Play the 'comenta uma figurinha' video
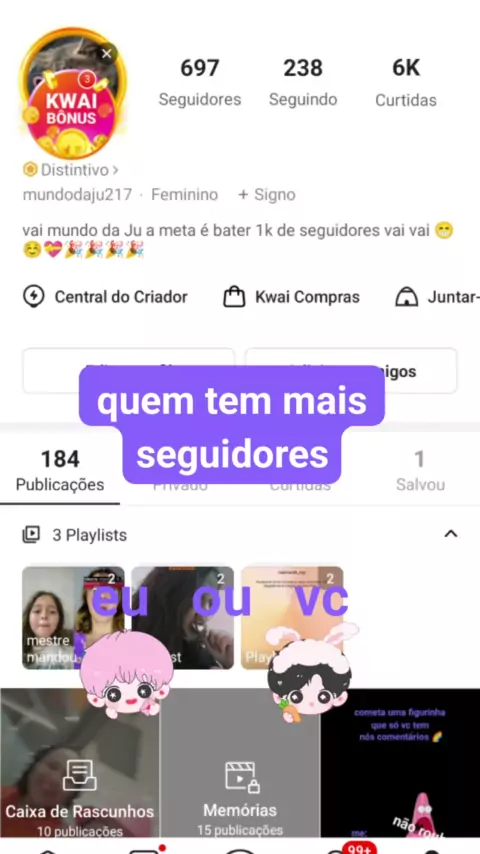 pos(400,764)
